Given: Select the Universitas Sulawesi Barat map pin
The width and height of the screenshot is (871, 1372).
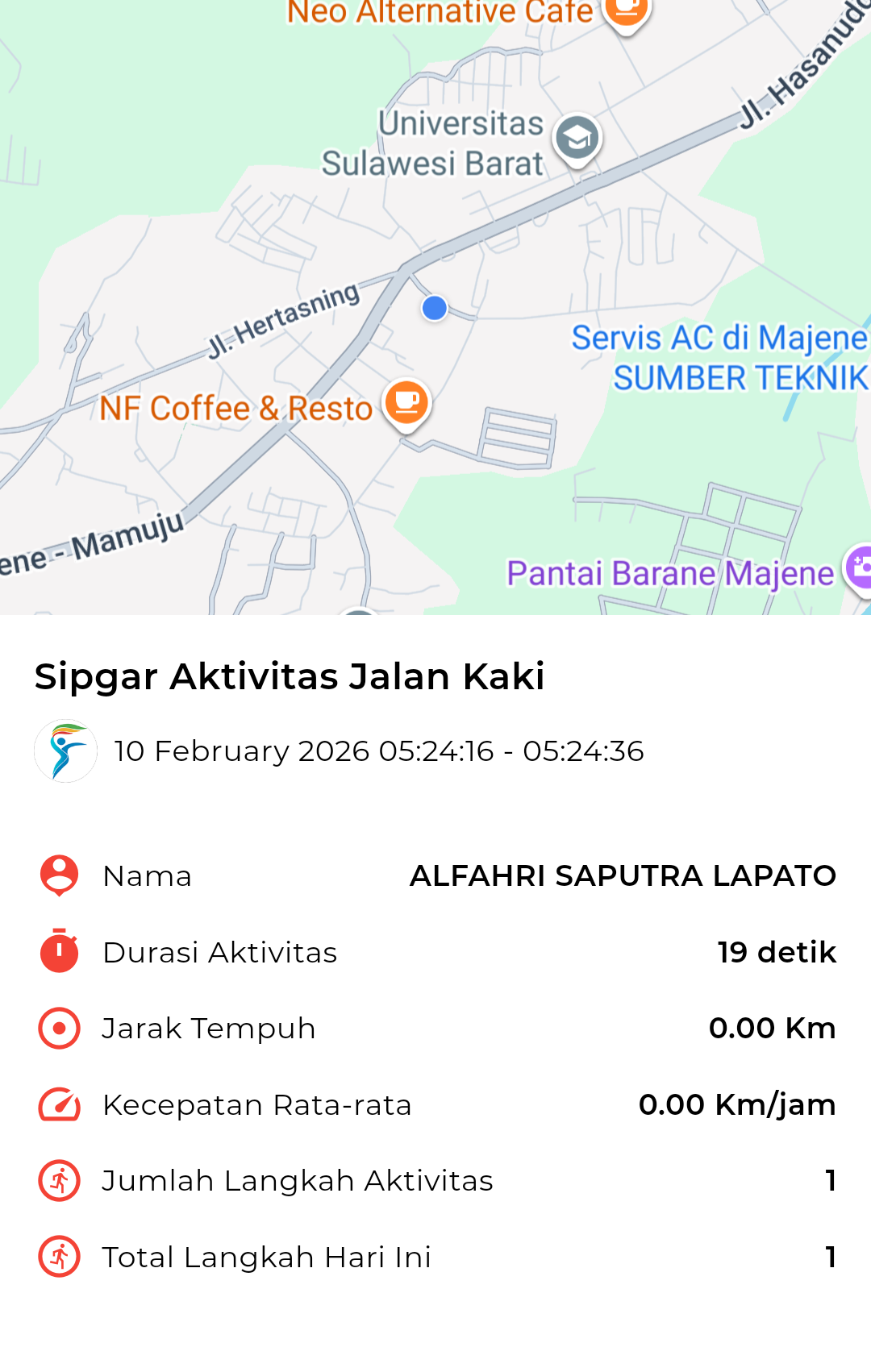Looking at the screenshot, I should [577, 139].
